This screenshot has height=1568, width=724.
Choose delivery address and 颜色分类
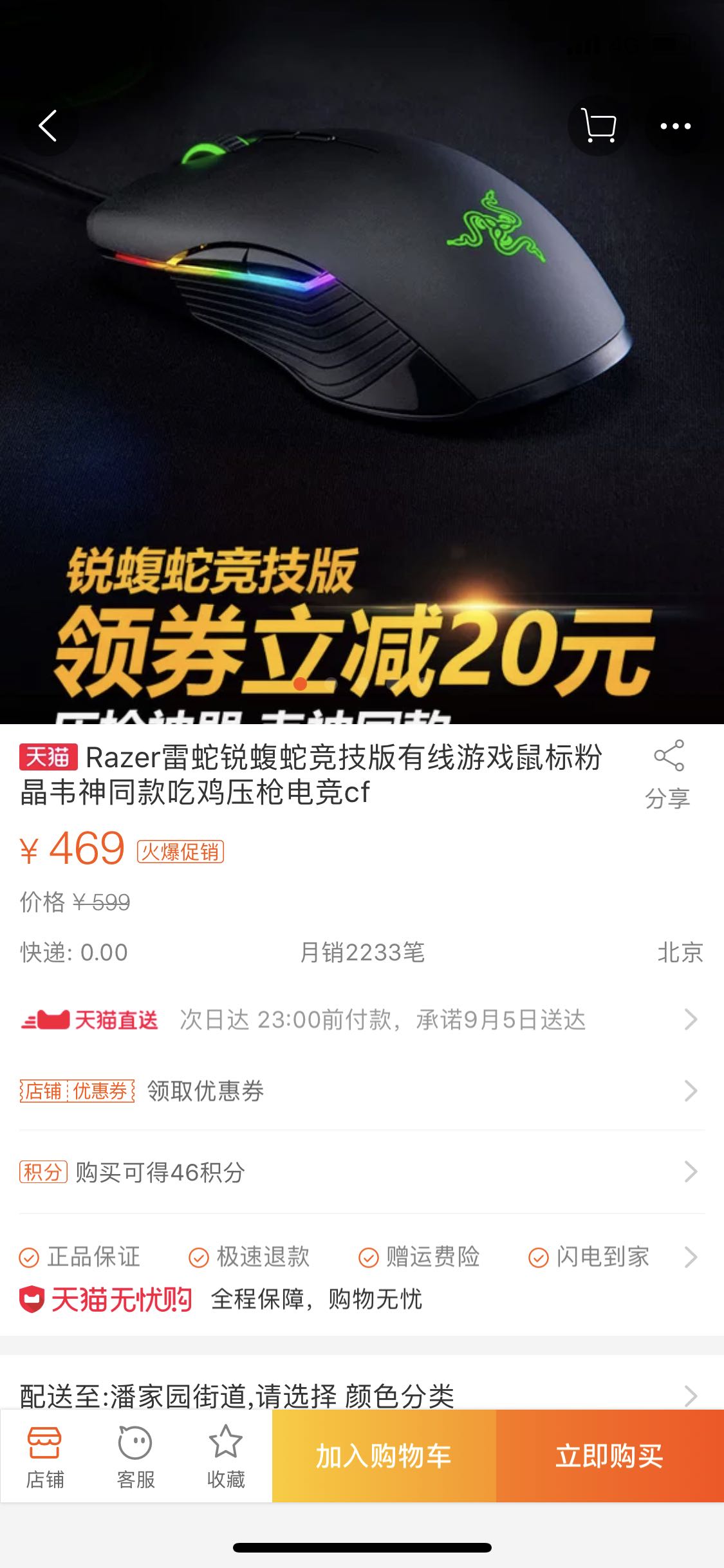pos(362,1396)
